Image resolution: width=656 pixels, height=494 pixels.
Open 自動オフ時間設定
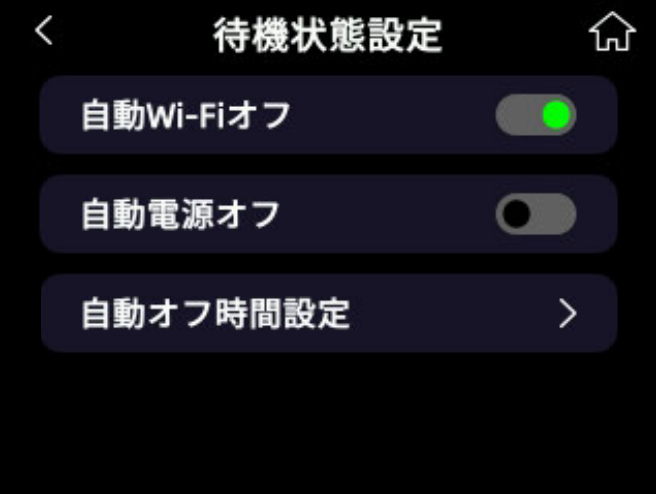click(328, 314)
